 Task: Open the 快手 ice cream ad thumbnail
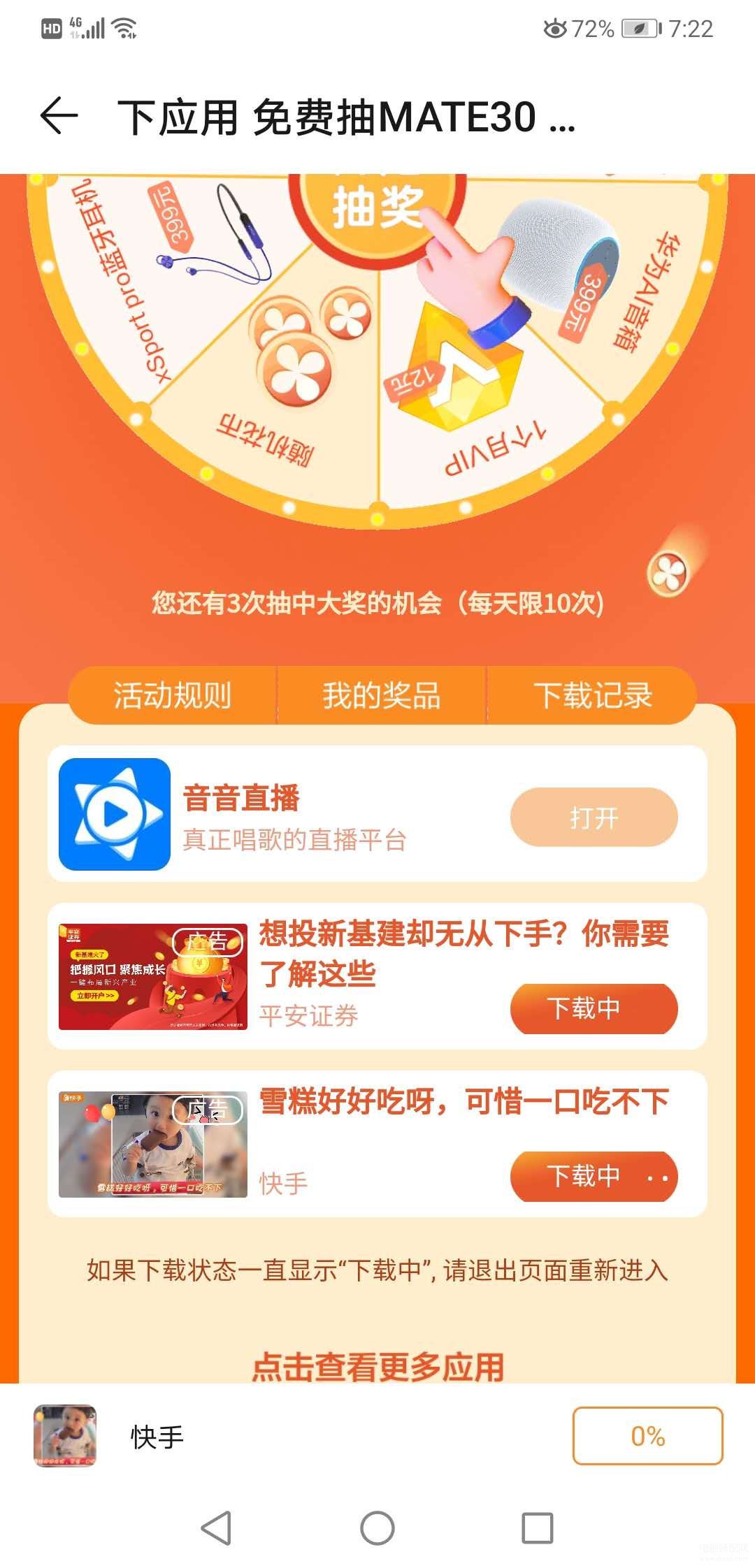pyautogui.click(x=152, y=1144)
